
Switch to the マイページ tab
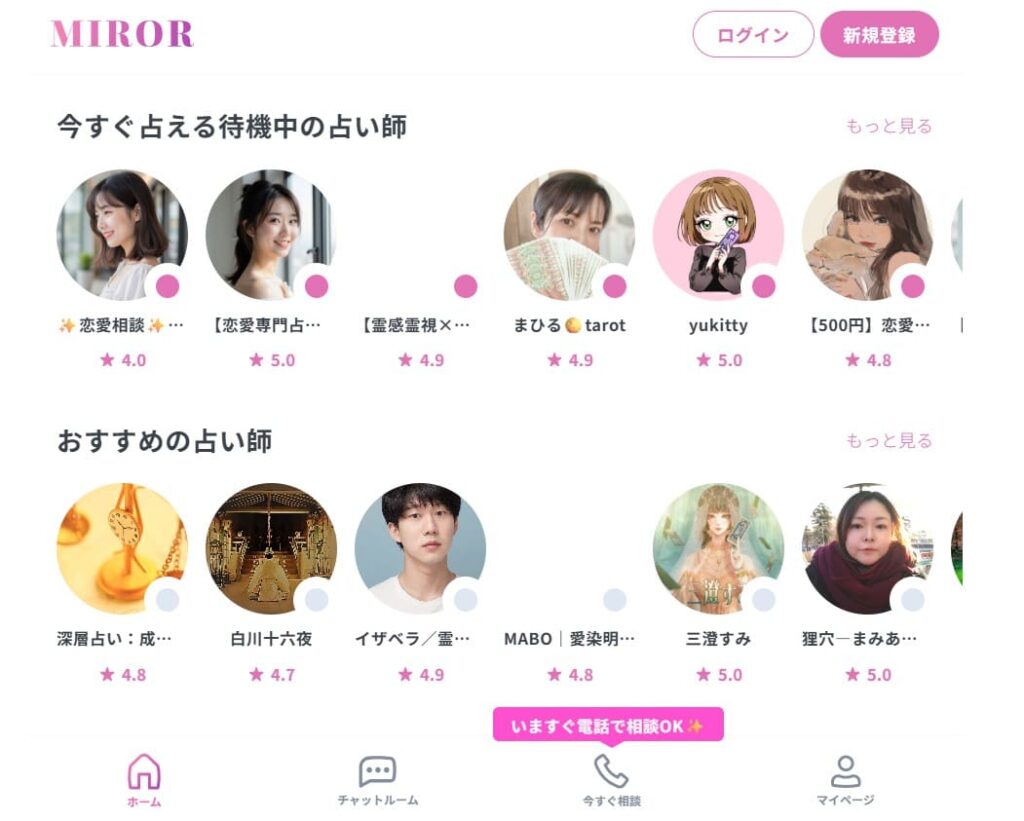click(845, 780)
